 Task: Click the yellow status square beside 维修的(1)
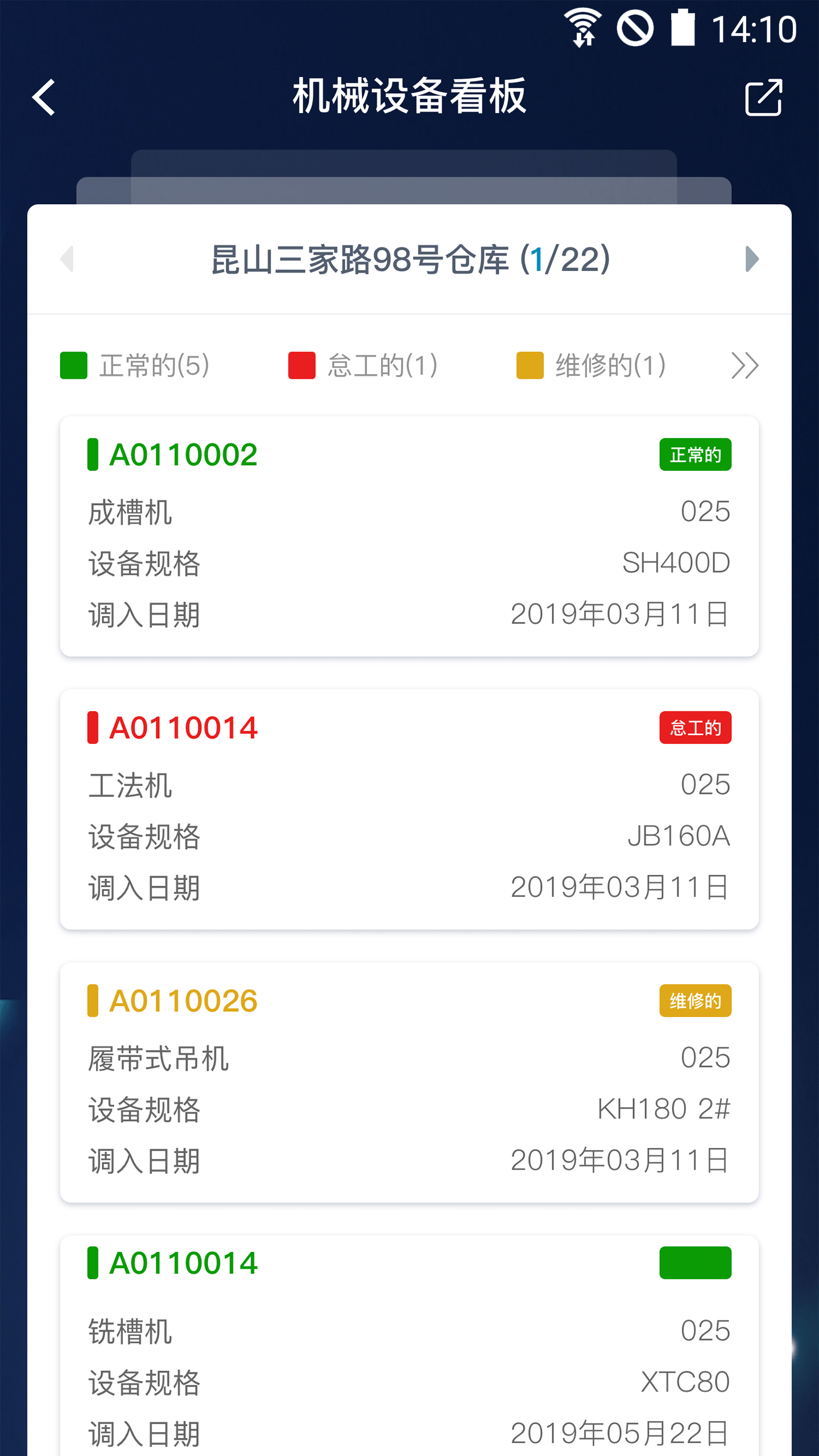click(x=528, y=367)
